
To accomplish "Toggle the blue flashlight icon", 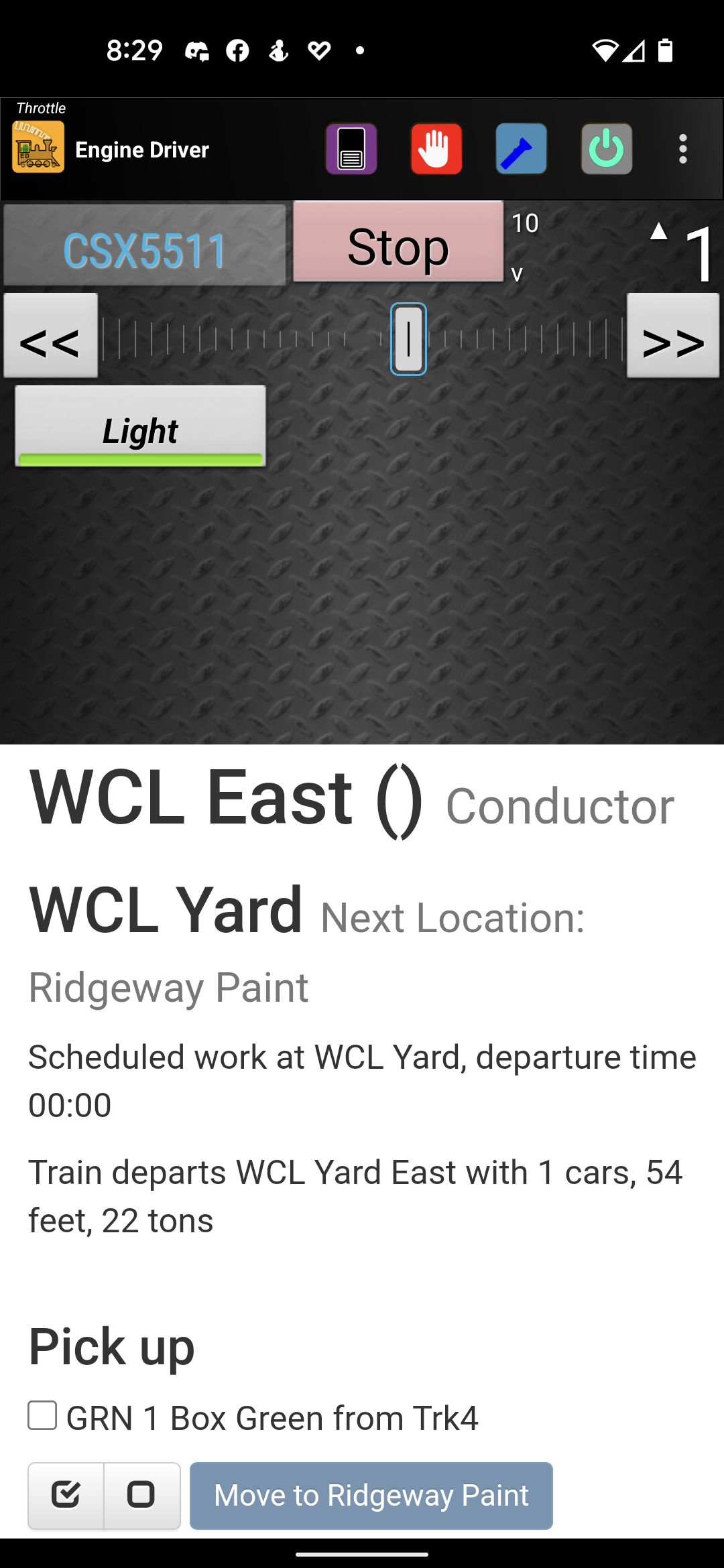I will 522,149.
